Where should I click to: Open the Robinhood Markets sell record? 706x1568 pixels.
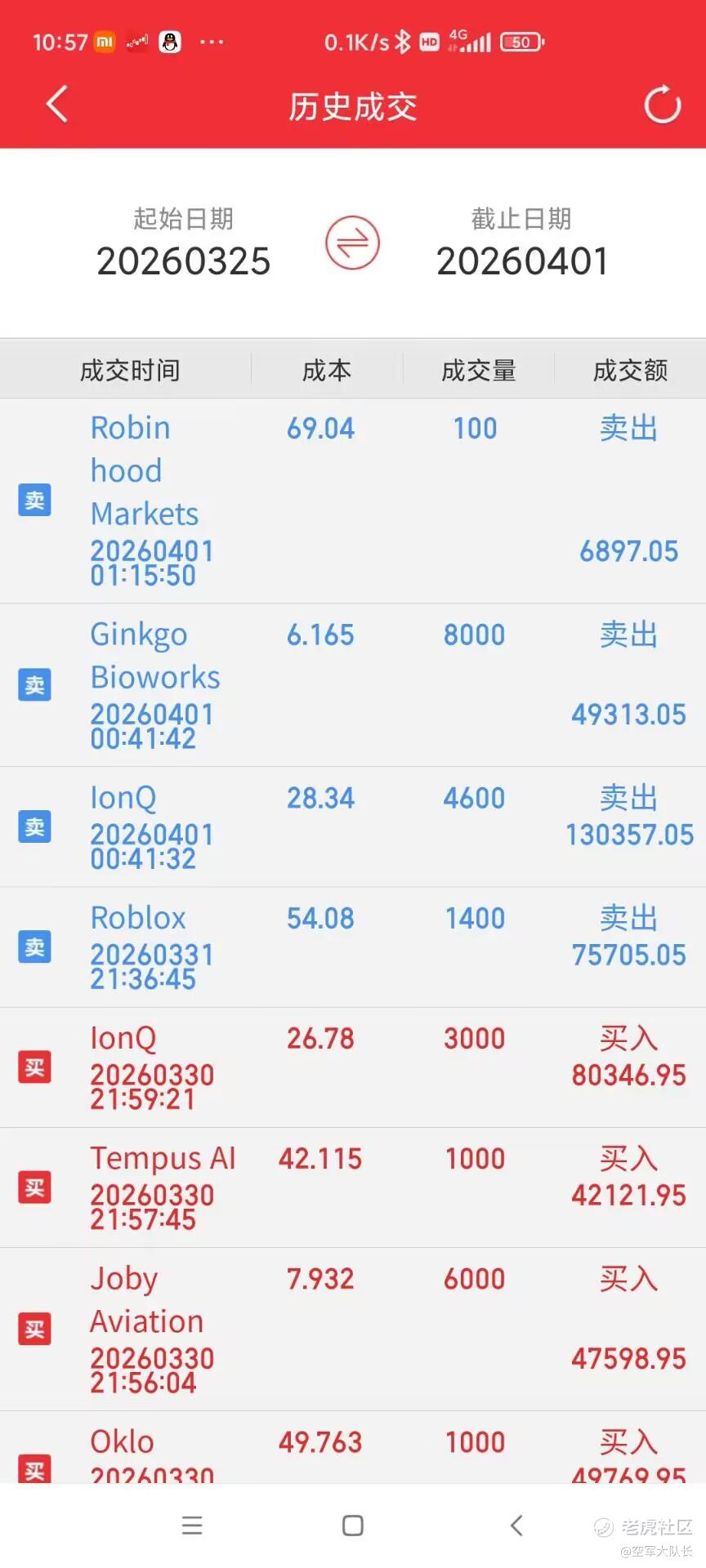353,501
